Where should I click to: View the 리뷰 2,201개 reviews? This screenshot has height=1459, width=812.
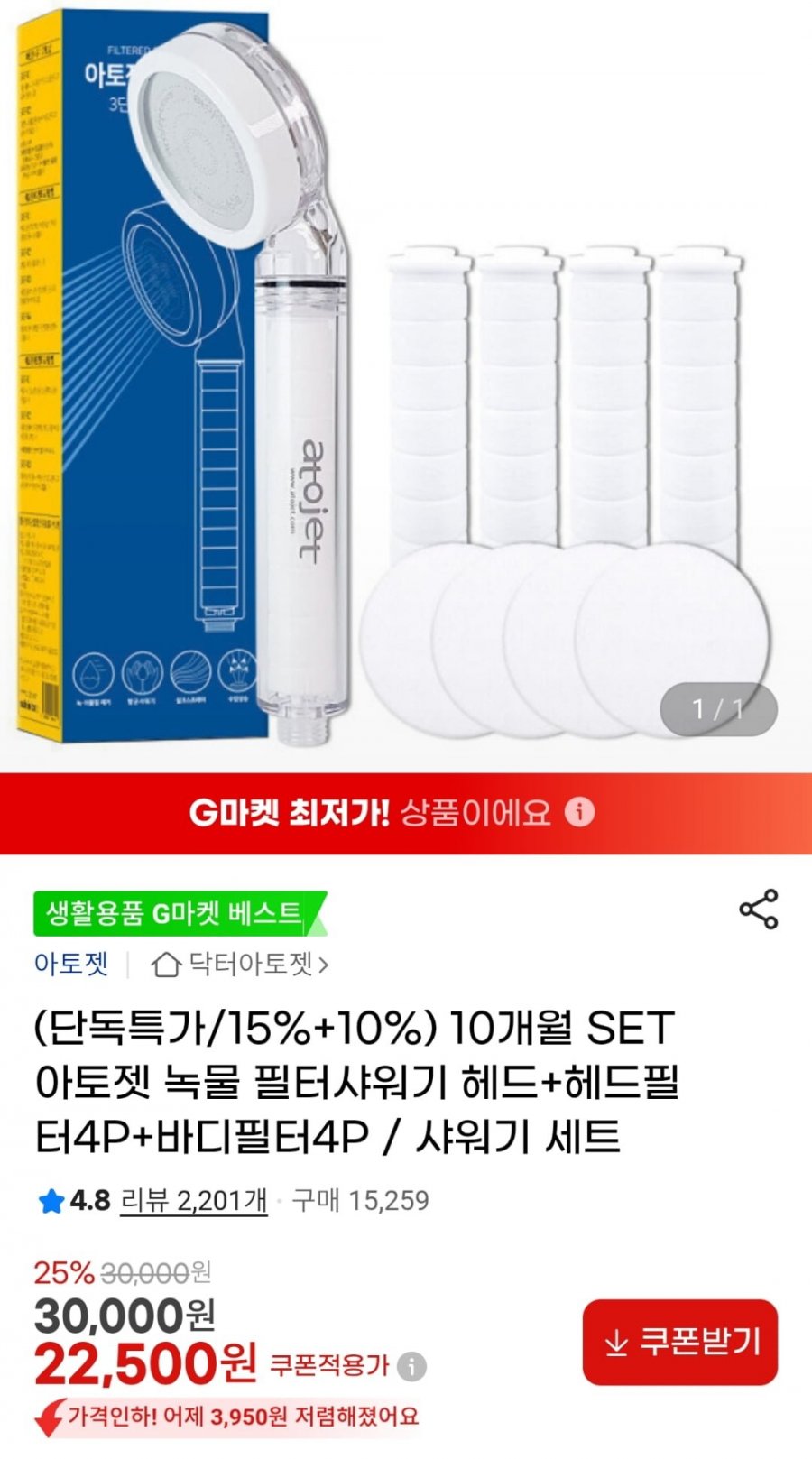[193, 1201]
